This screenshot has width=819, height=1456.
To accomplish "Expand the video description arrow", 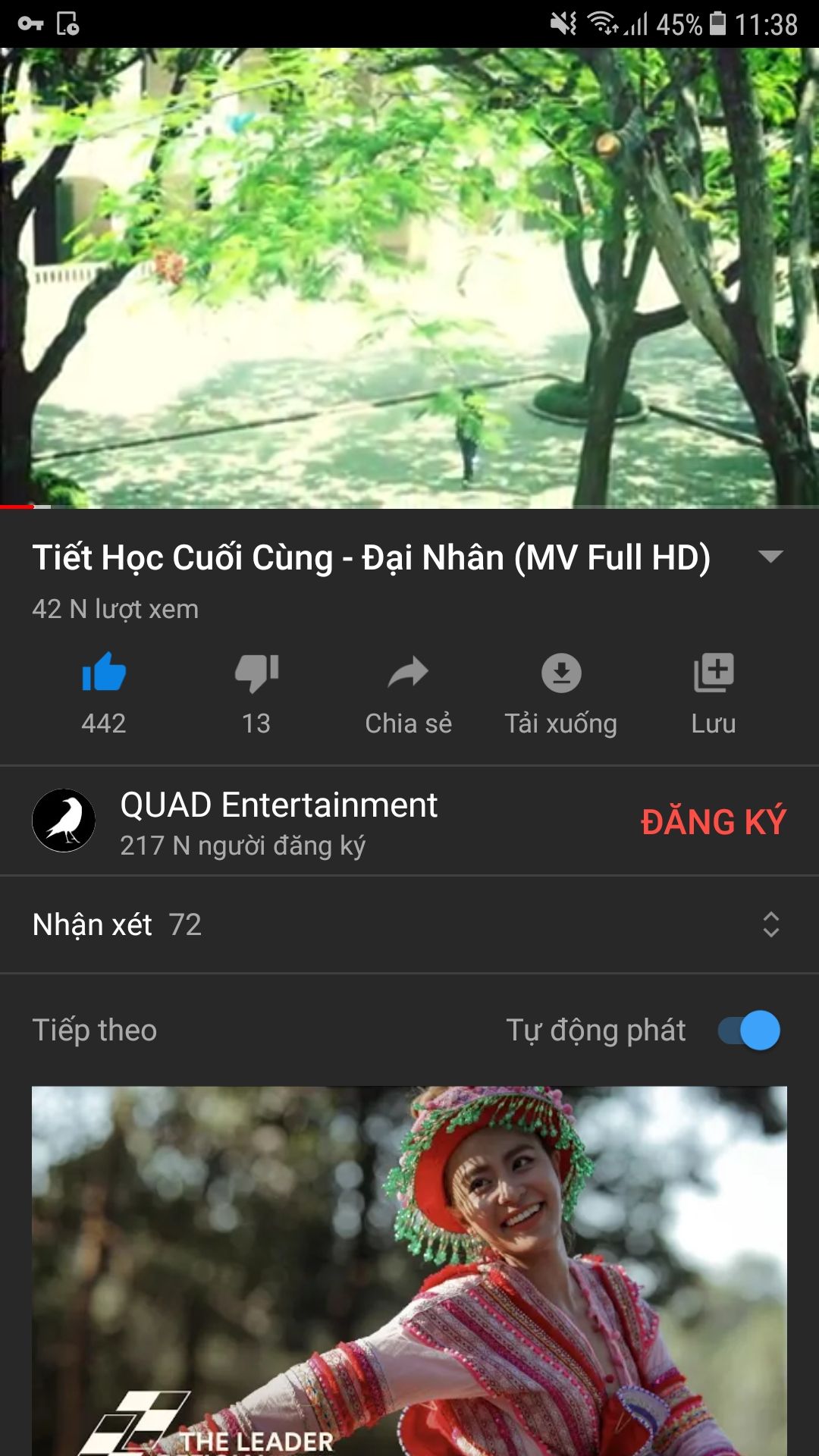I will tap(770, 557).
